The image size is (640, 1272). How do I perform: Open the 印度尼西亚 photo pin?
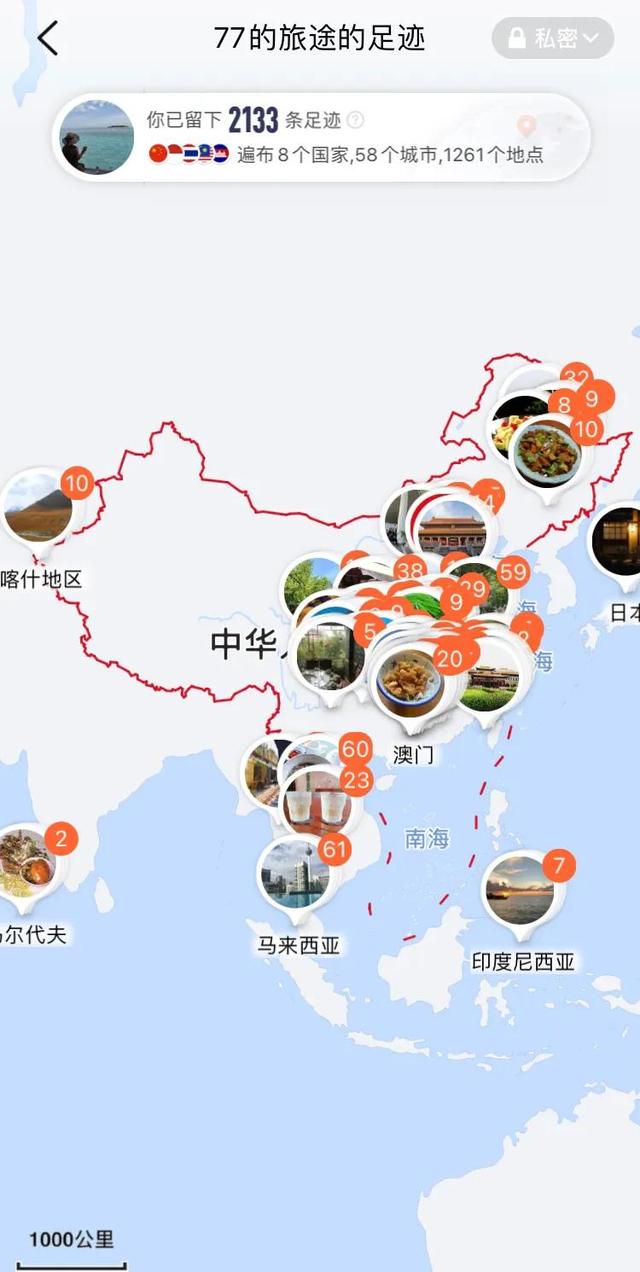click(520, 891)
